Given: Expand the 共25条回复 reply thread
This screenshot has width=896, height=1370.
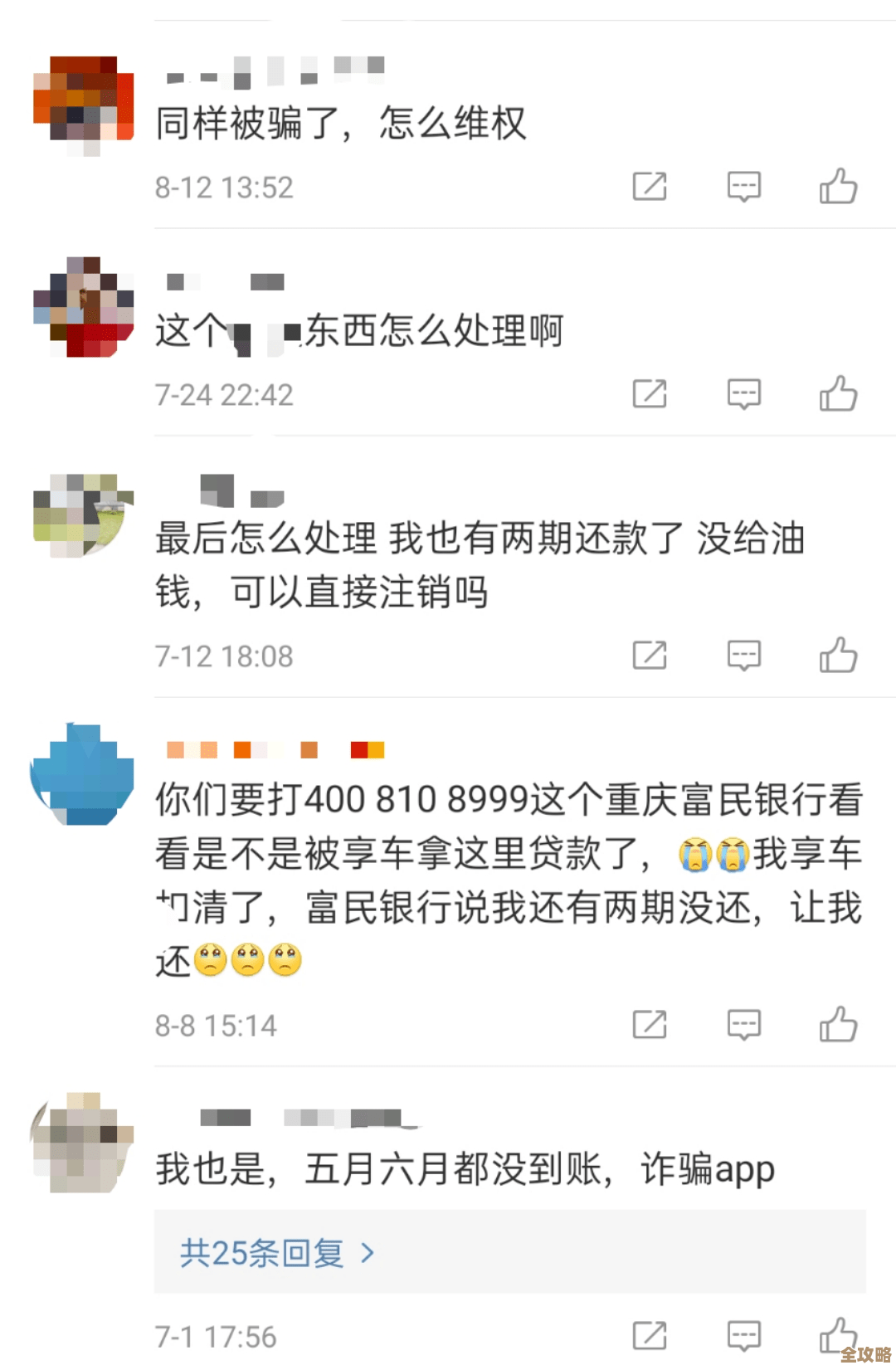Looking at the screenshot, I should (x=274, y=1253).
